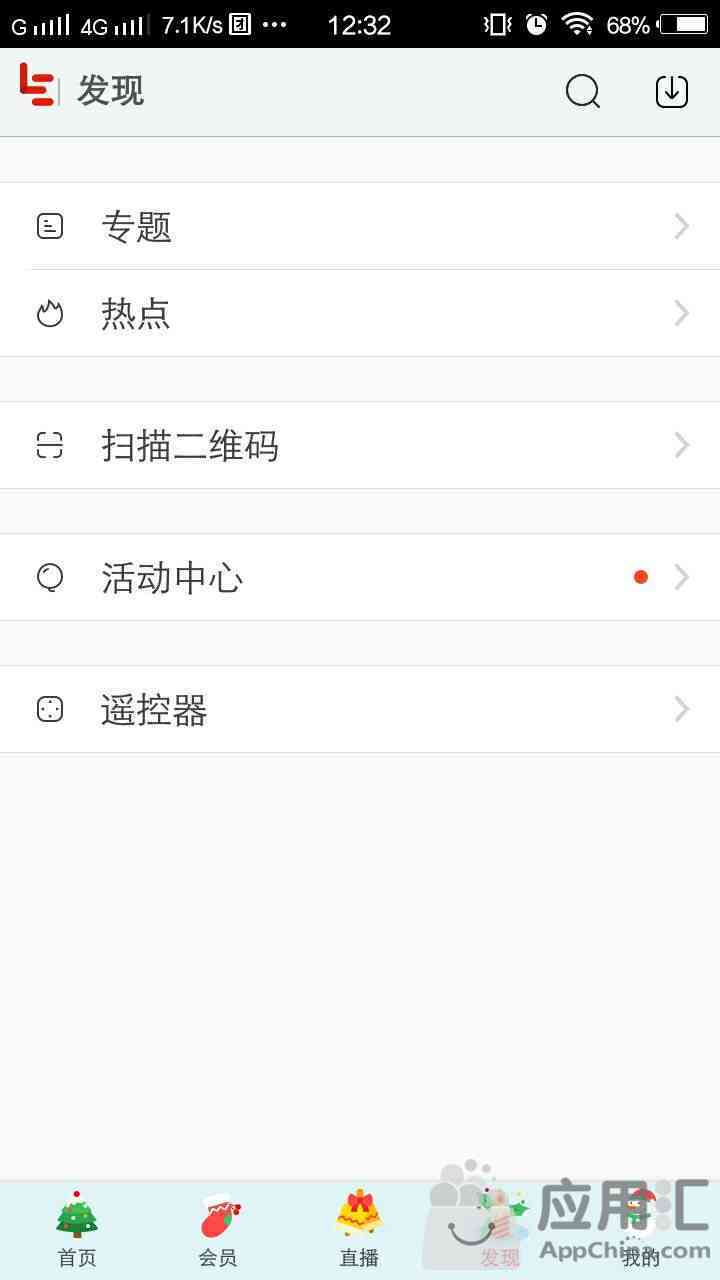Open the 专题 row
This screenshot has height=1280, width=720.
360,226
